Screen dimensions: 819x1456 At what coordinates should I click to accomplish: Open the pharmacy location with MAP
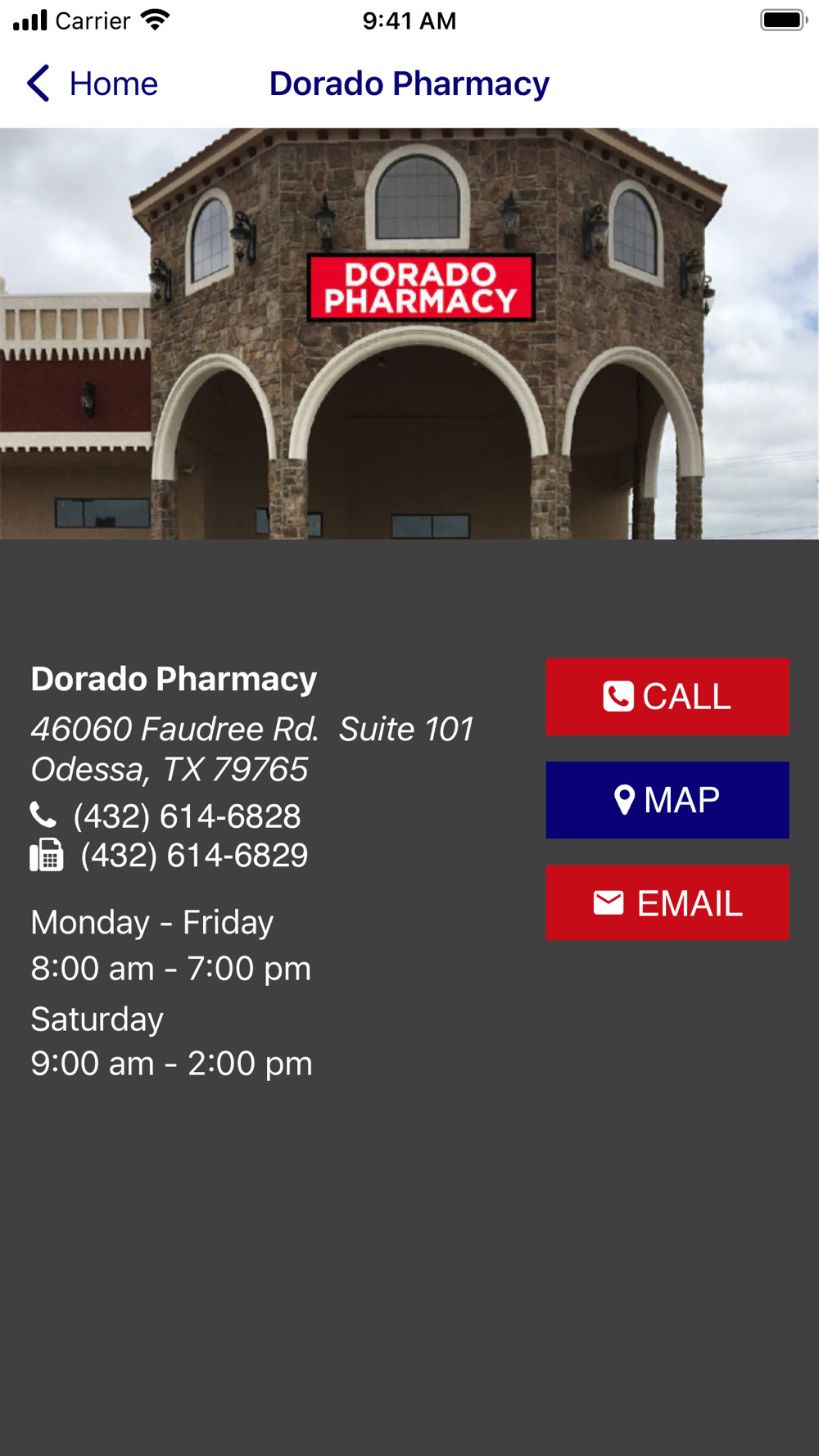[667, 799]
